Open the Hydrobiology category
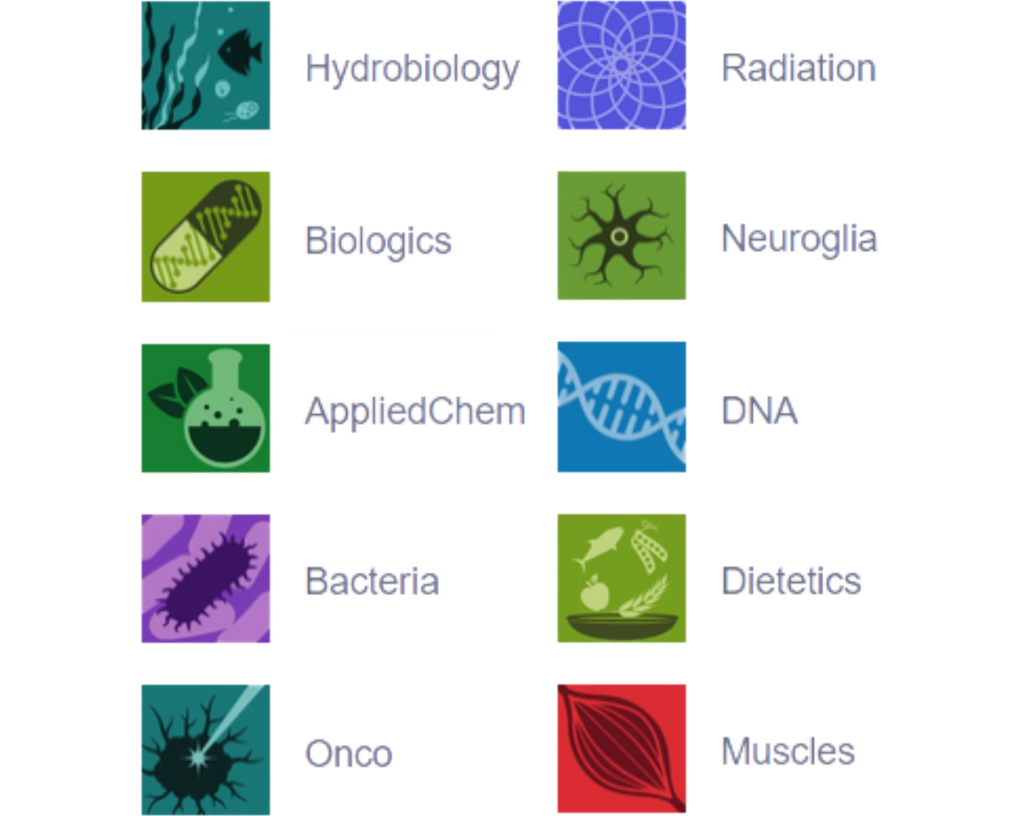Screen dimensions: 1024x816 tap(205, 66)
